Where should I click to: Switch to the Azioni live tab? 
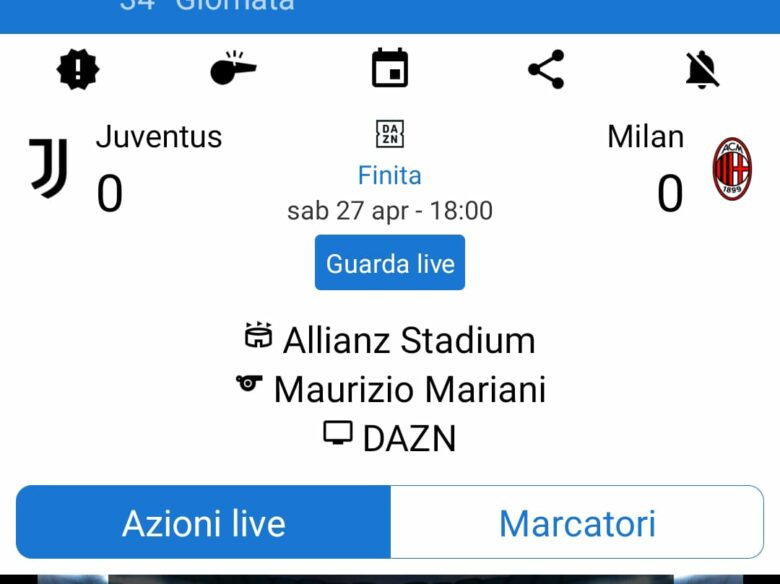[x=204, y=523]
